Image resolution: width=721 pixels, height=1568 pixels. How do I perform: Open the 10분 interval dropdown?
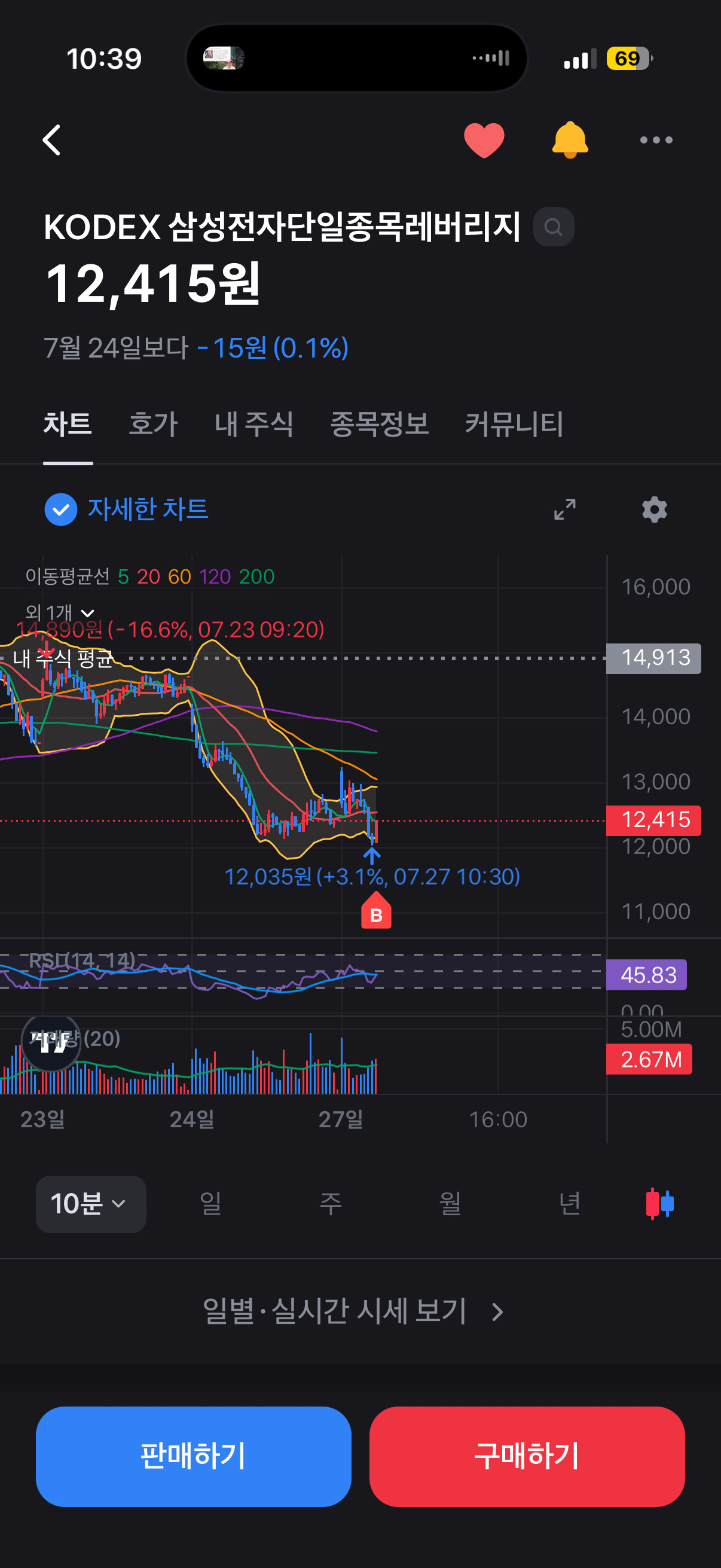point(91,1204)
